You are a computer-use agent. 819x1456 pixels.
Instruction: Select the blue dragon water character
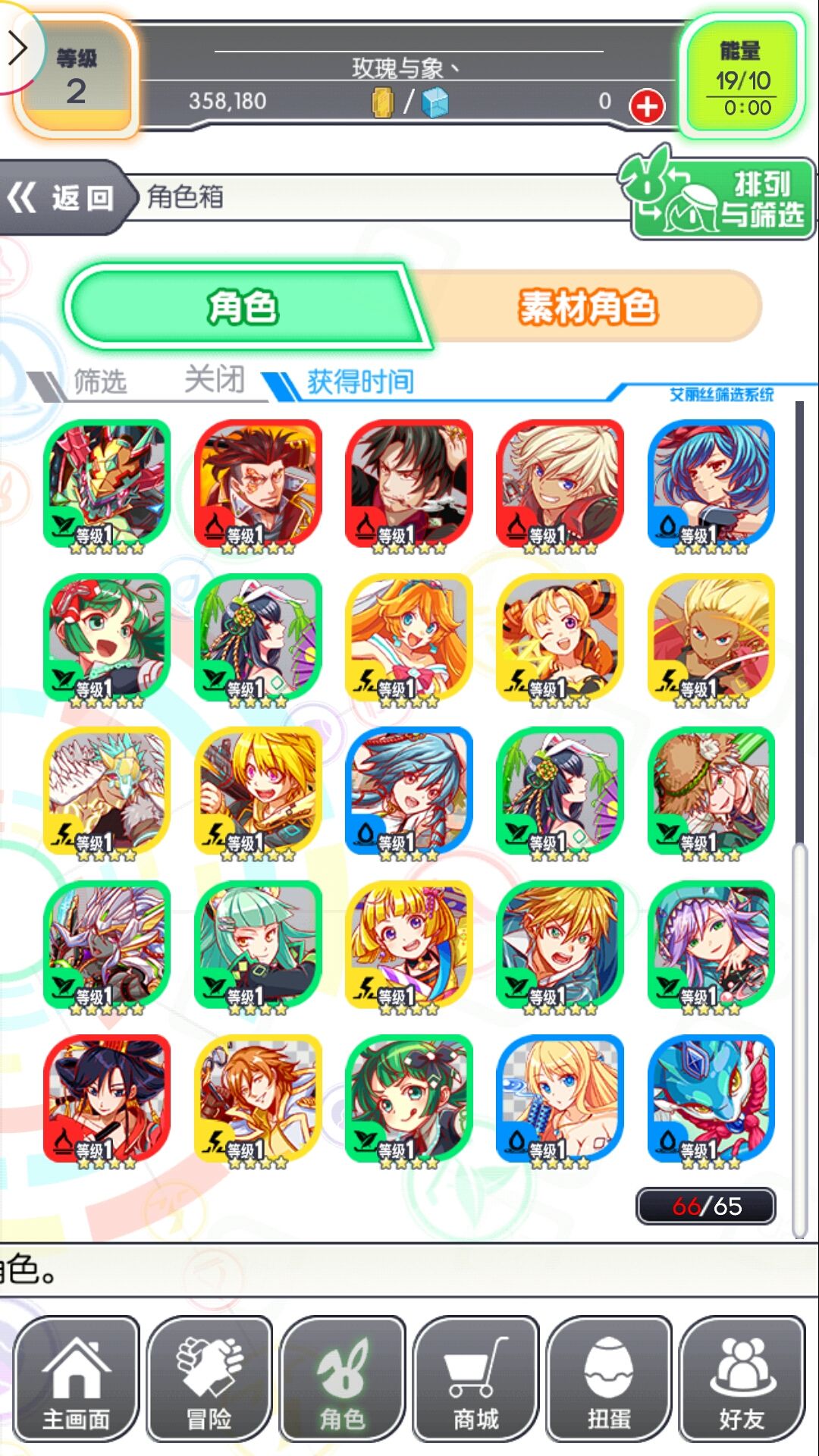click(711, 1101)
